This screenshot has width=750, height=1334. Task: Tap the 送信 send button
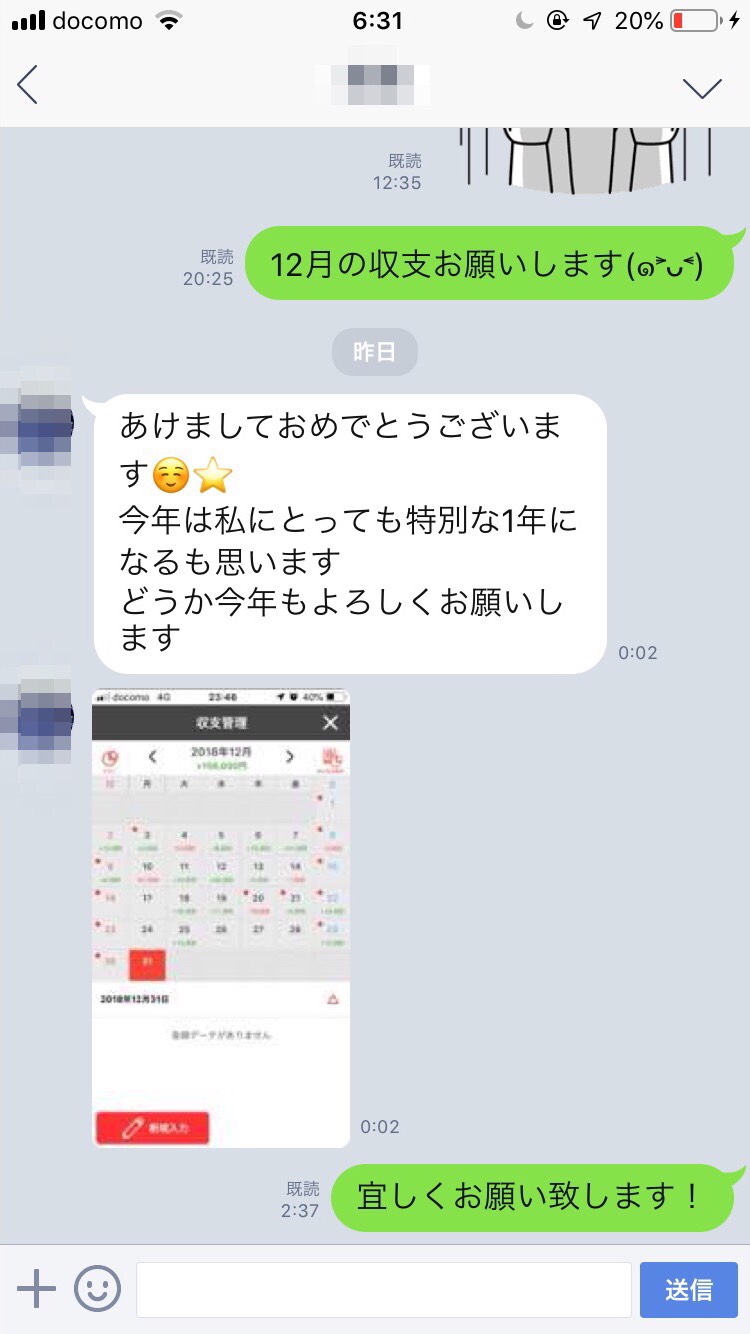click(x=688, y=1289)
